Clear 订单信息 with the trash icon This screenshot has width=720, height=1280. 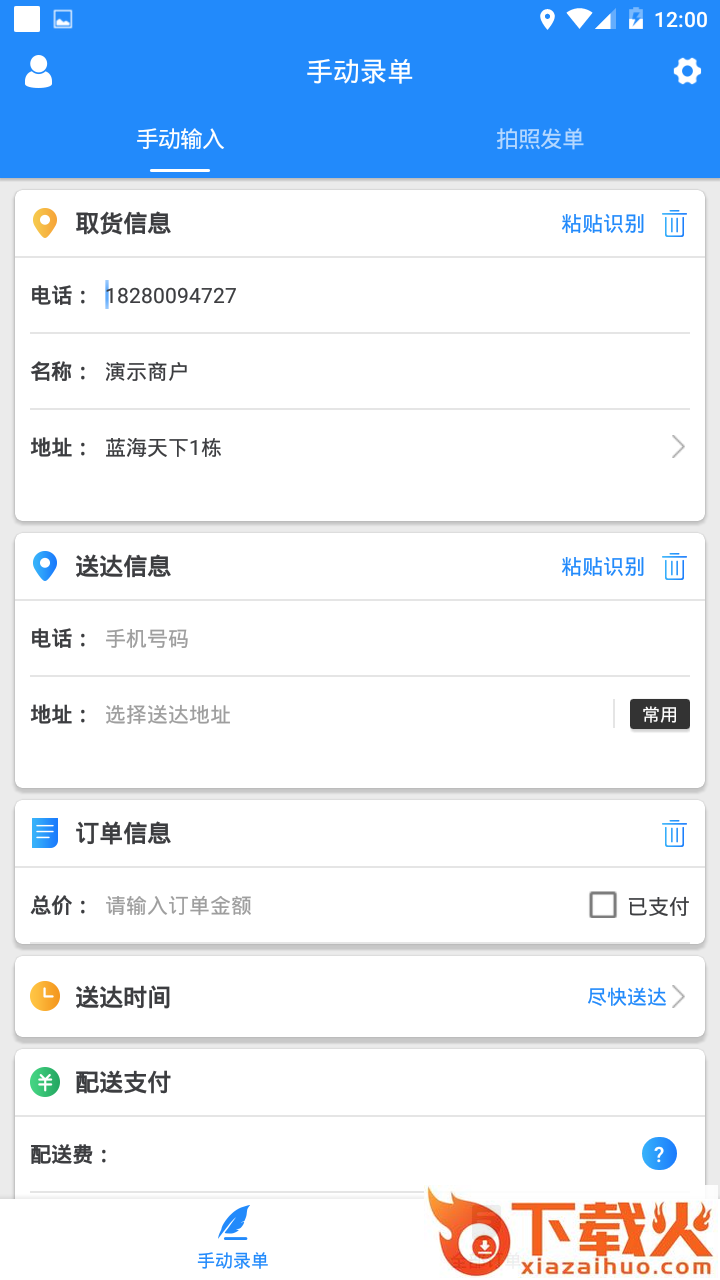coord(675,834)
